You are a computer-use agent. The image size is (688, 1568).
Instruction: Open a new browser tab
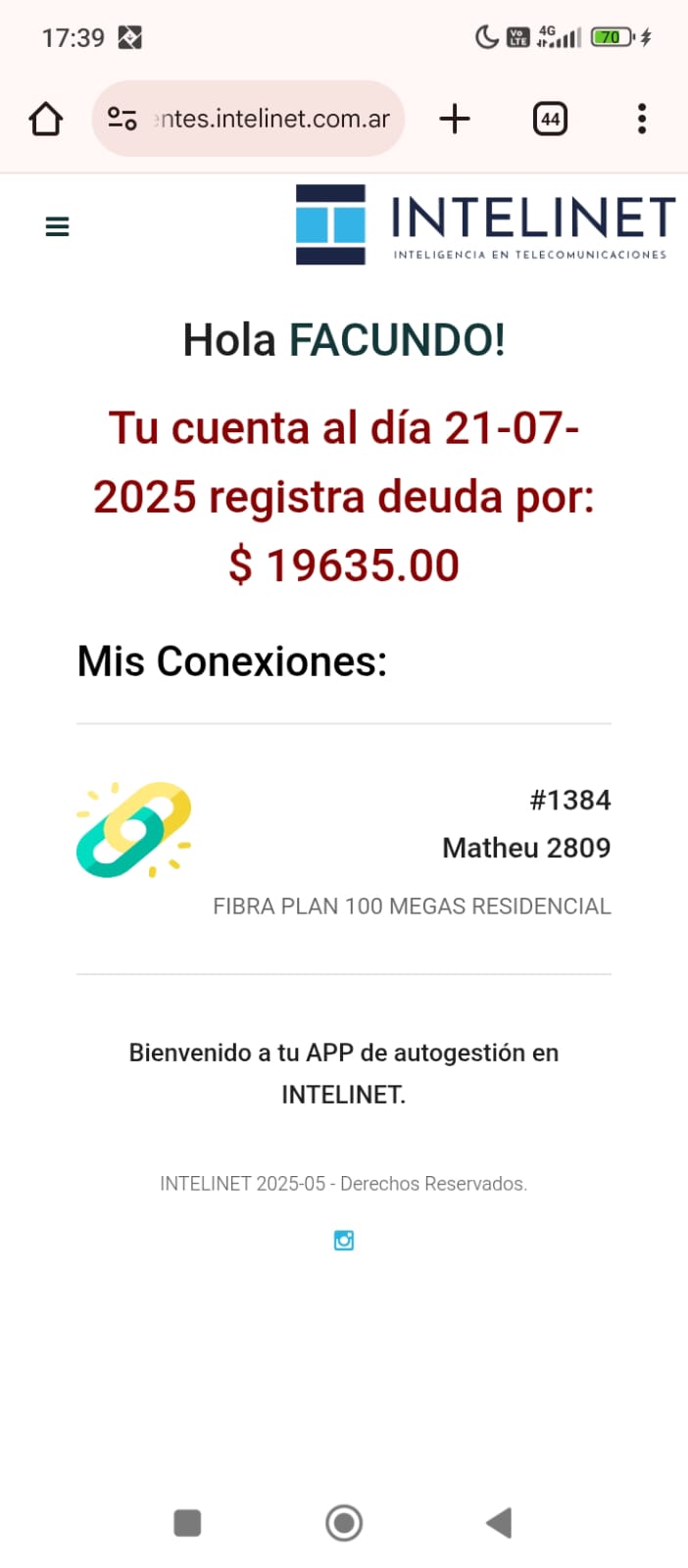pos(455,120)
